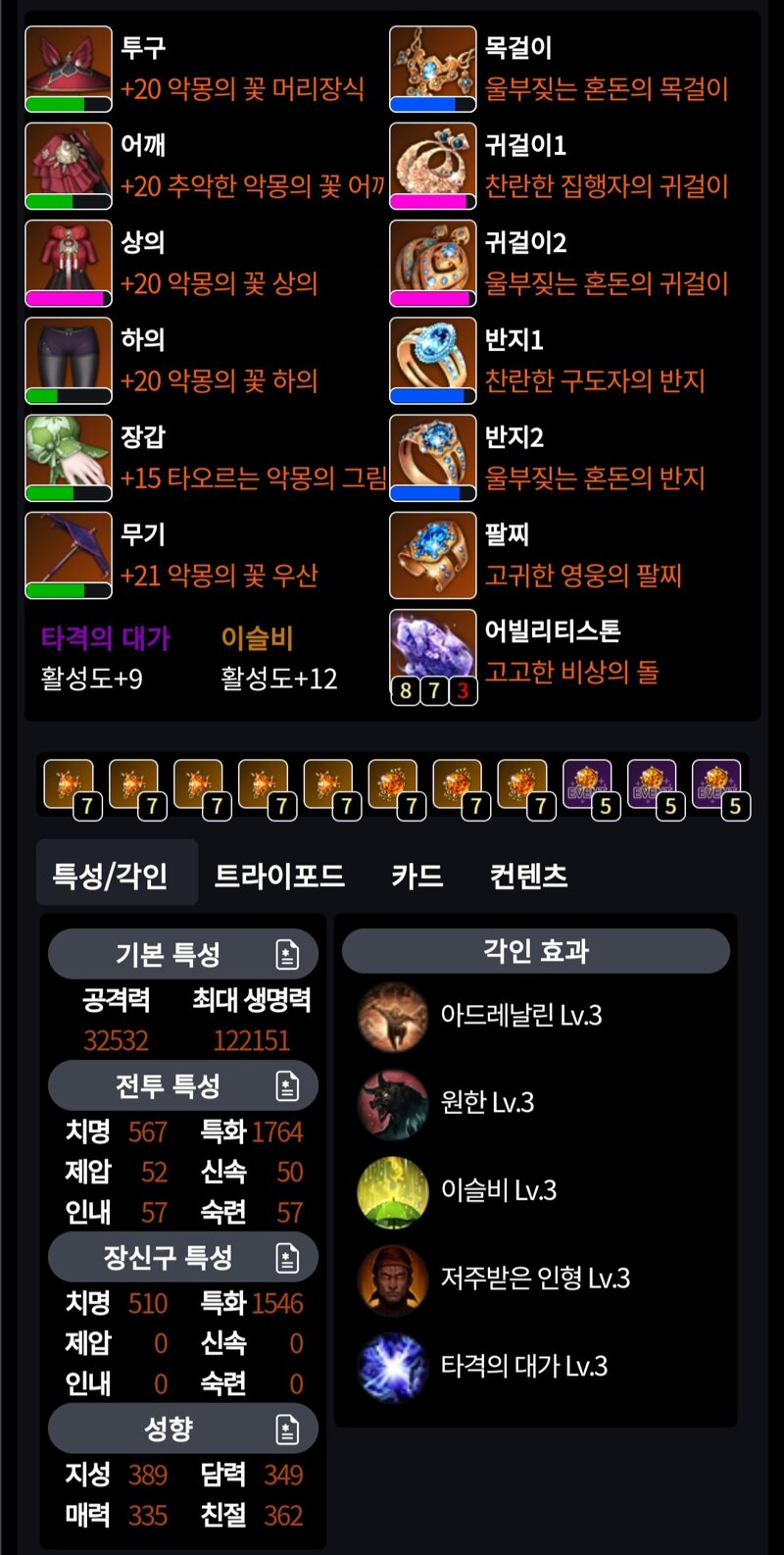784x1555 pixels.
Task: Open the 카드 tab
Action: click(416, 876)
